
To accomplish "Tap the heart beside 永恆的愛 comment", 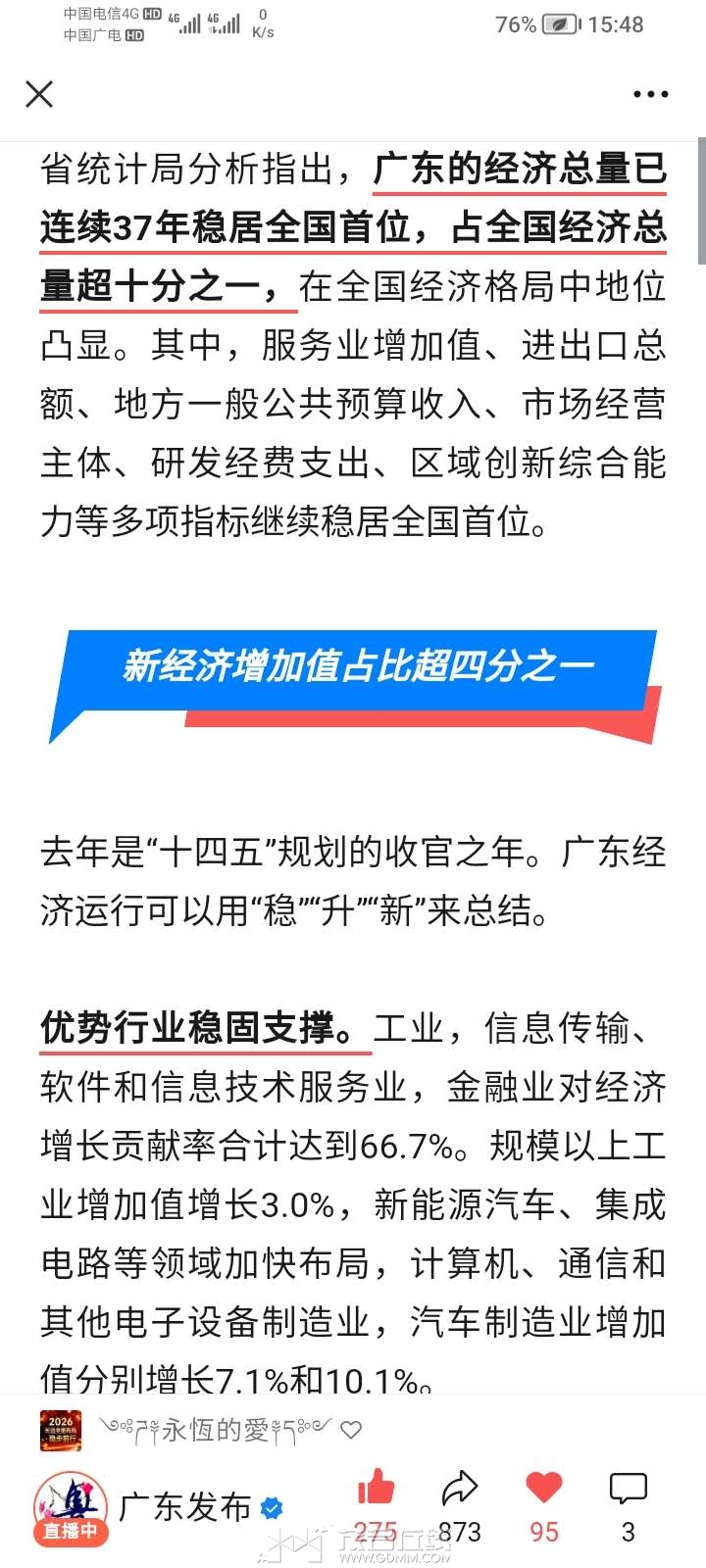I will (x=351, y=1431).
